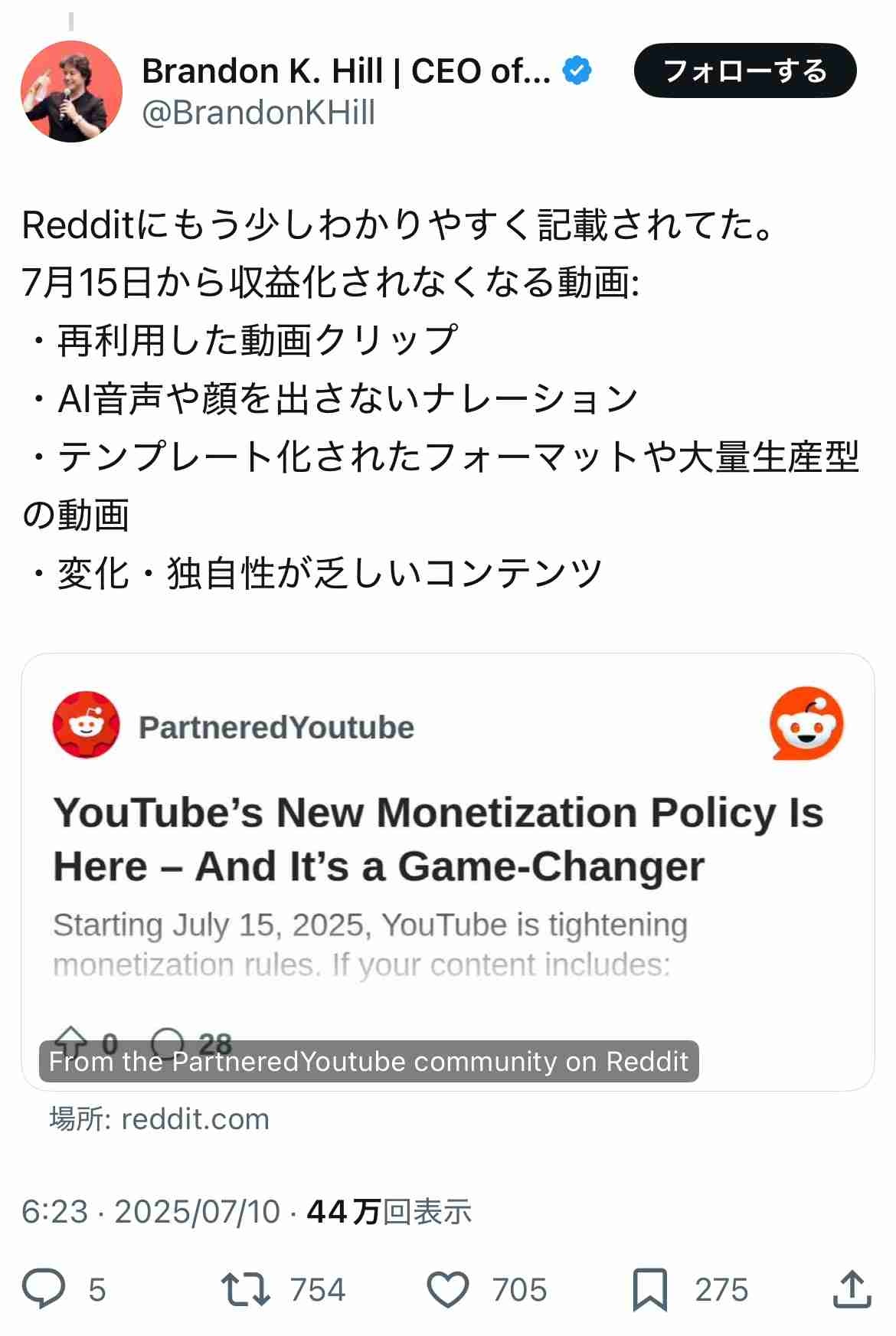The image size is (896, 1336).
Task: Share this post
Action: (x=852, y=1289)
